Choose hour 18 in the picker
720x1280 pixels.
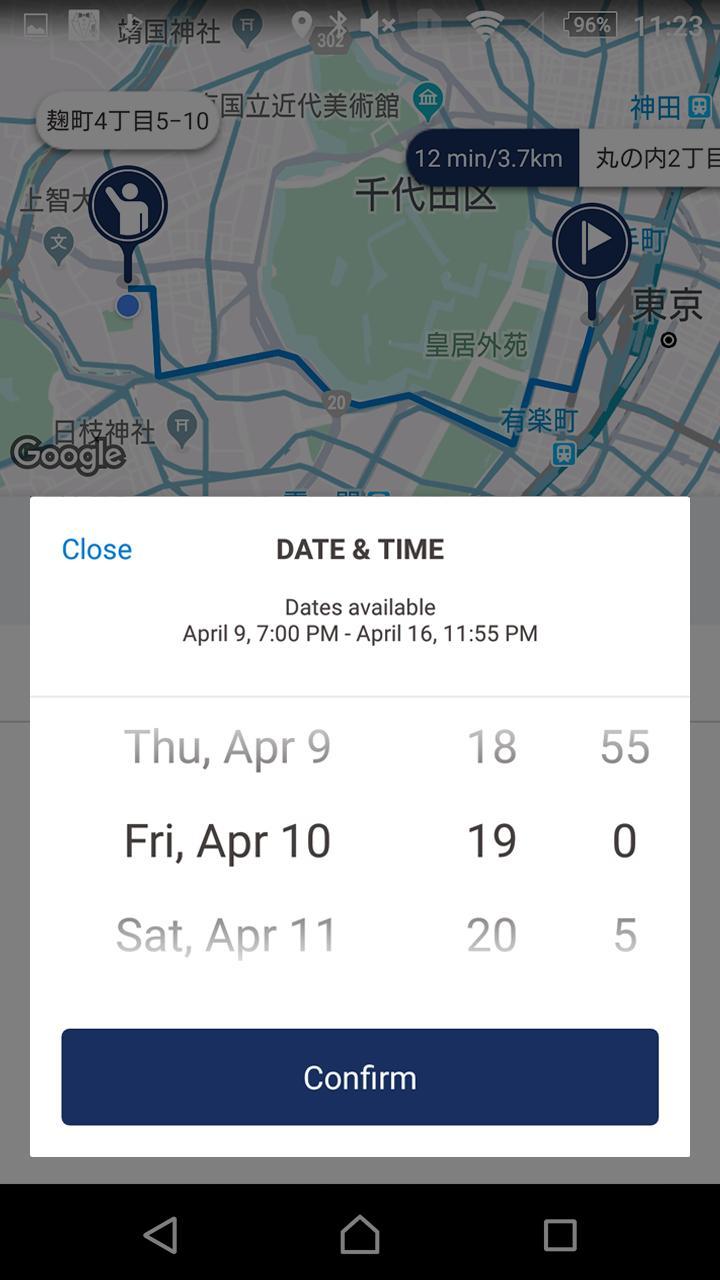[x=491, y=747]
